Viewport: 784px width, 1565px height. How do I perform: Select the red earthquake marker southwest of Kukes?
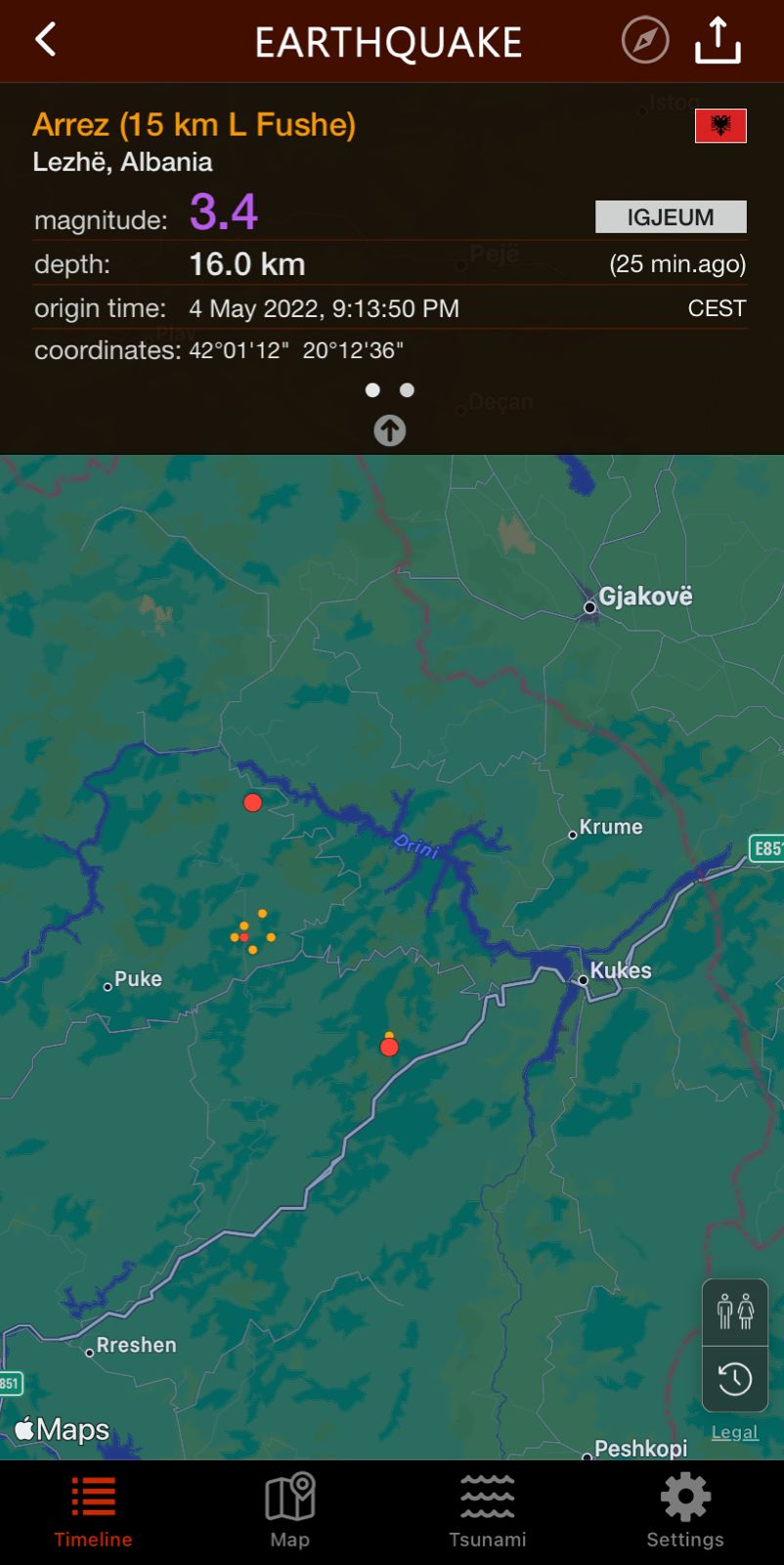(x=389, y=1048)
